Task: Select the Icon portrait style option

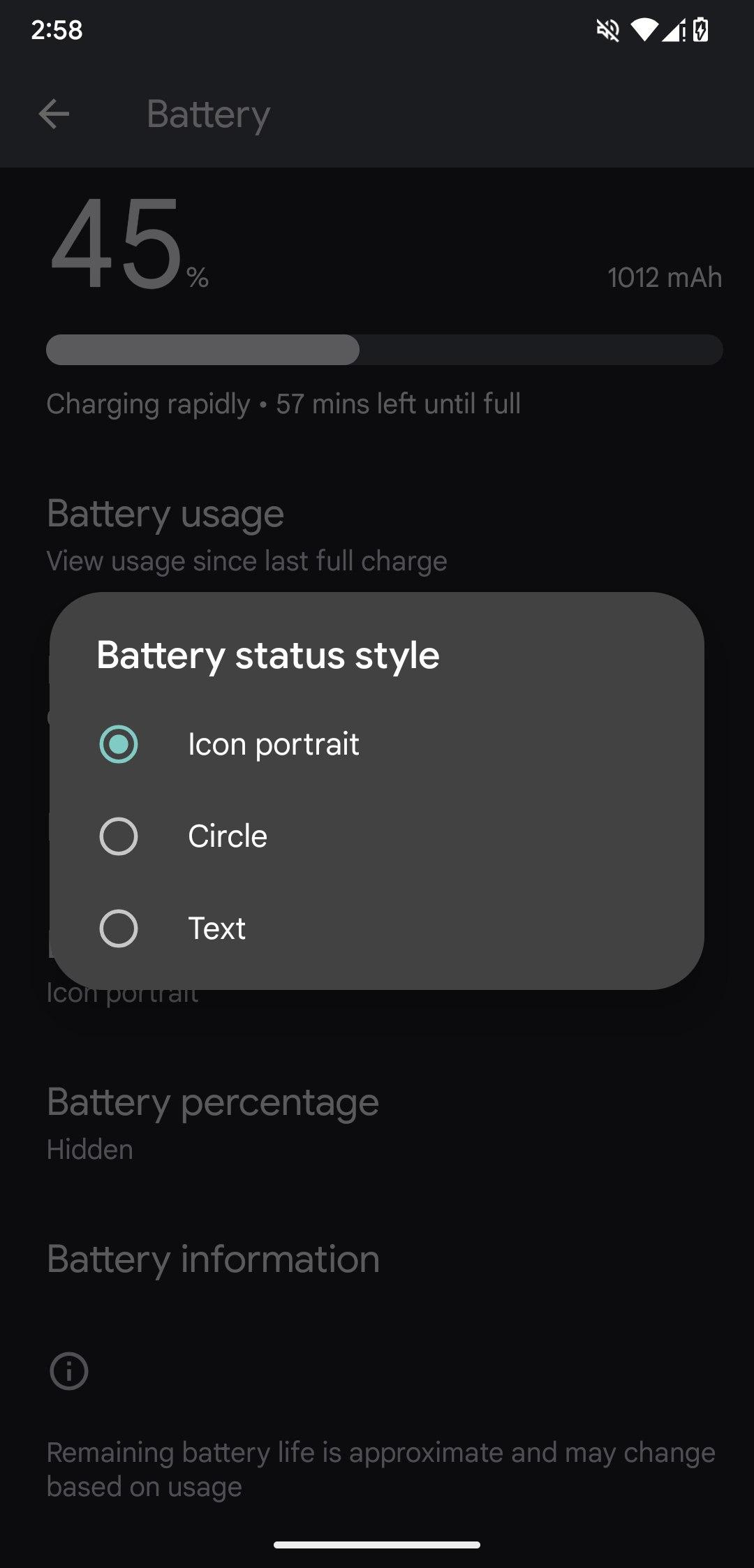Action: click(377, 744)
